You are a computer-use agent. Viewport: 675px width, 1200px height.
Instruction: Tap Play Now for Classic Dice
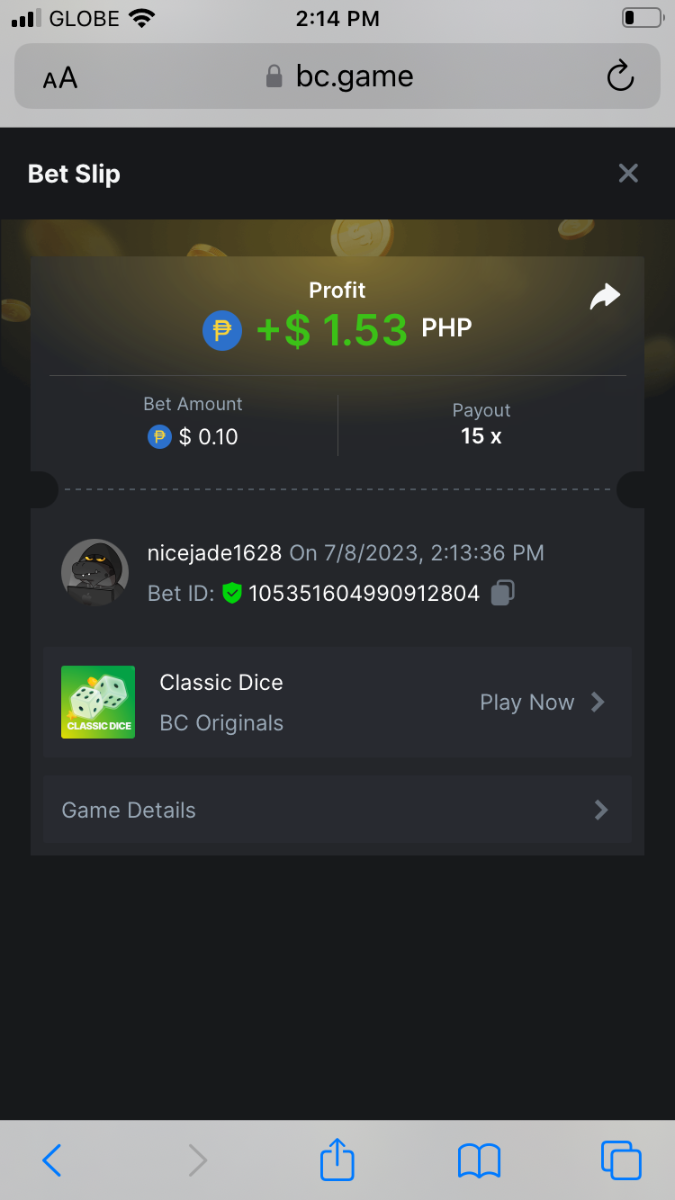coord(542,702)
